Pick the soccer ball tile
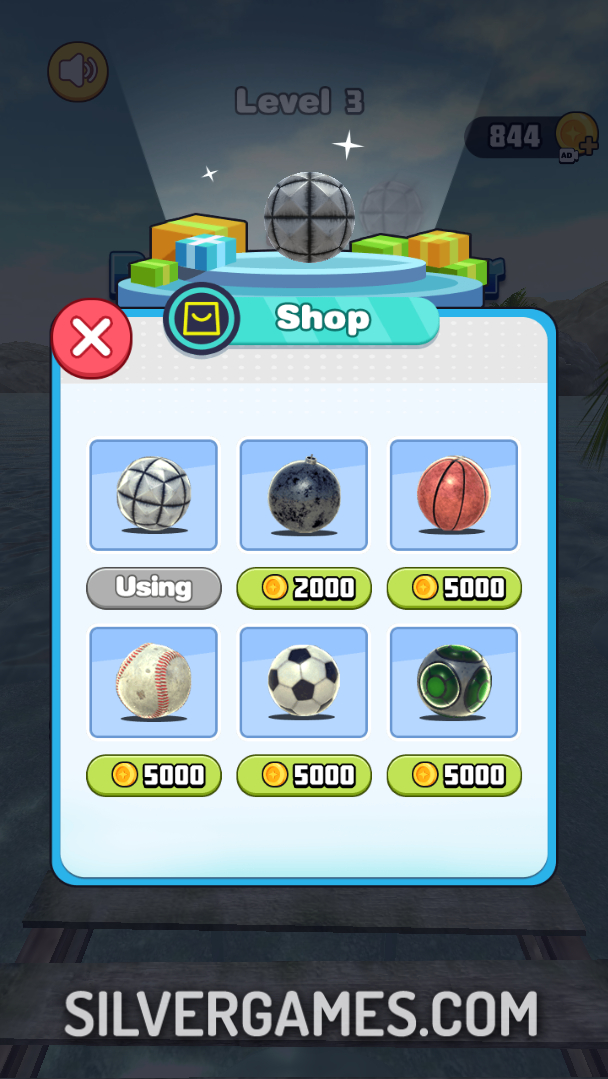 [x=304, y=682]
